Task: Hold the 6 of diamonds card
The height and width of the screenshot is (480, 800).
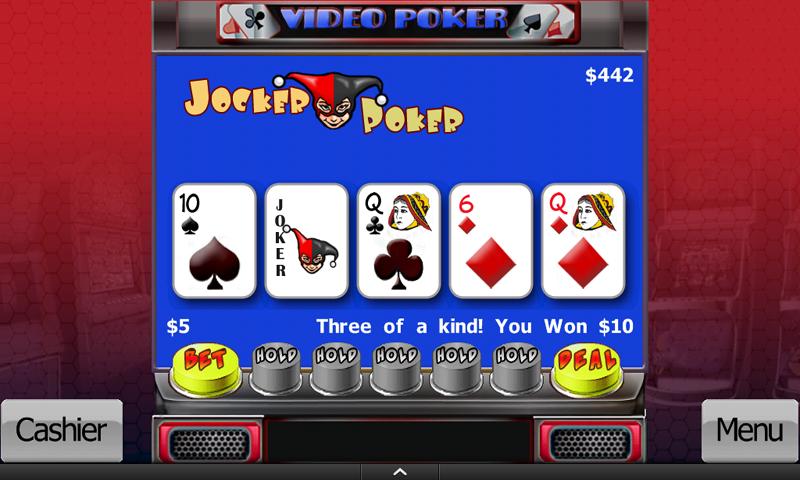Action: pyautogui.click(x=457, y=366)
